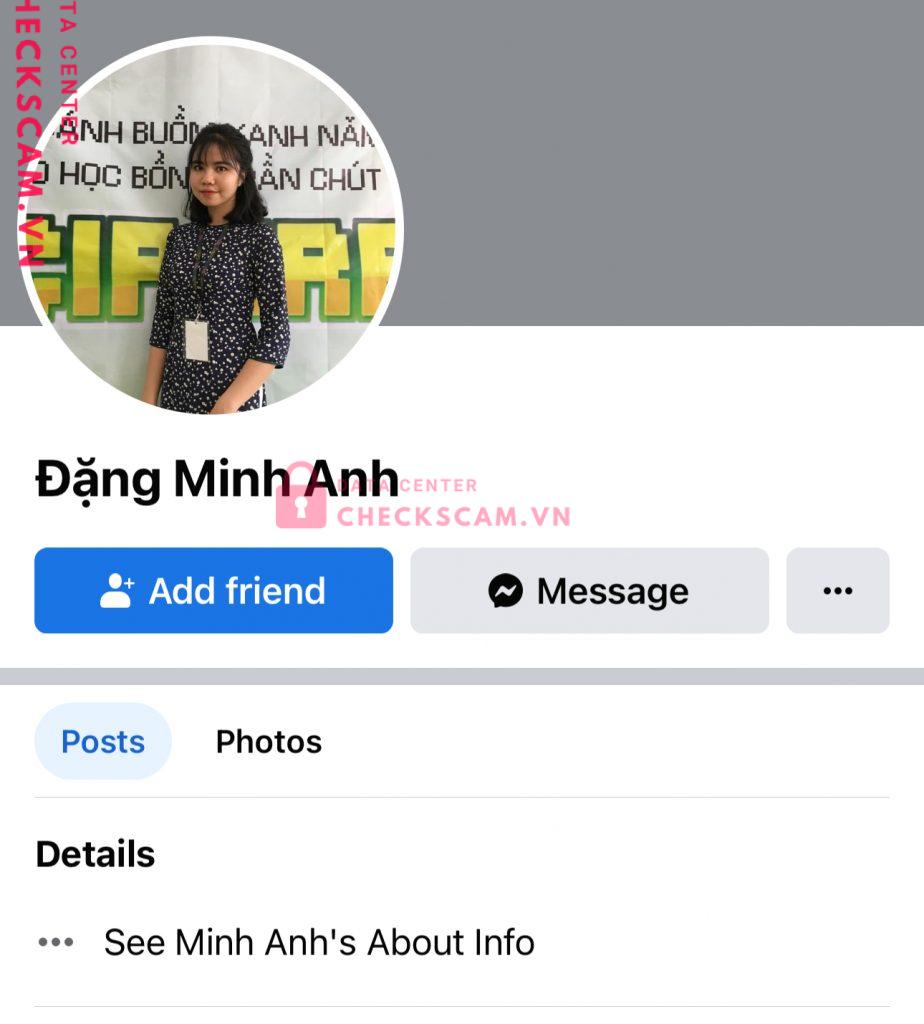This screenshot has height=1024, width=924.
Task: See Minh Anh's About Info
Action: (x=318, y=942)
